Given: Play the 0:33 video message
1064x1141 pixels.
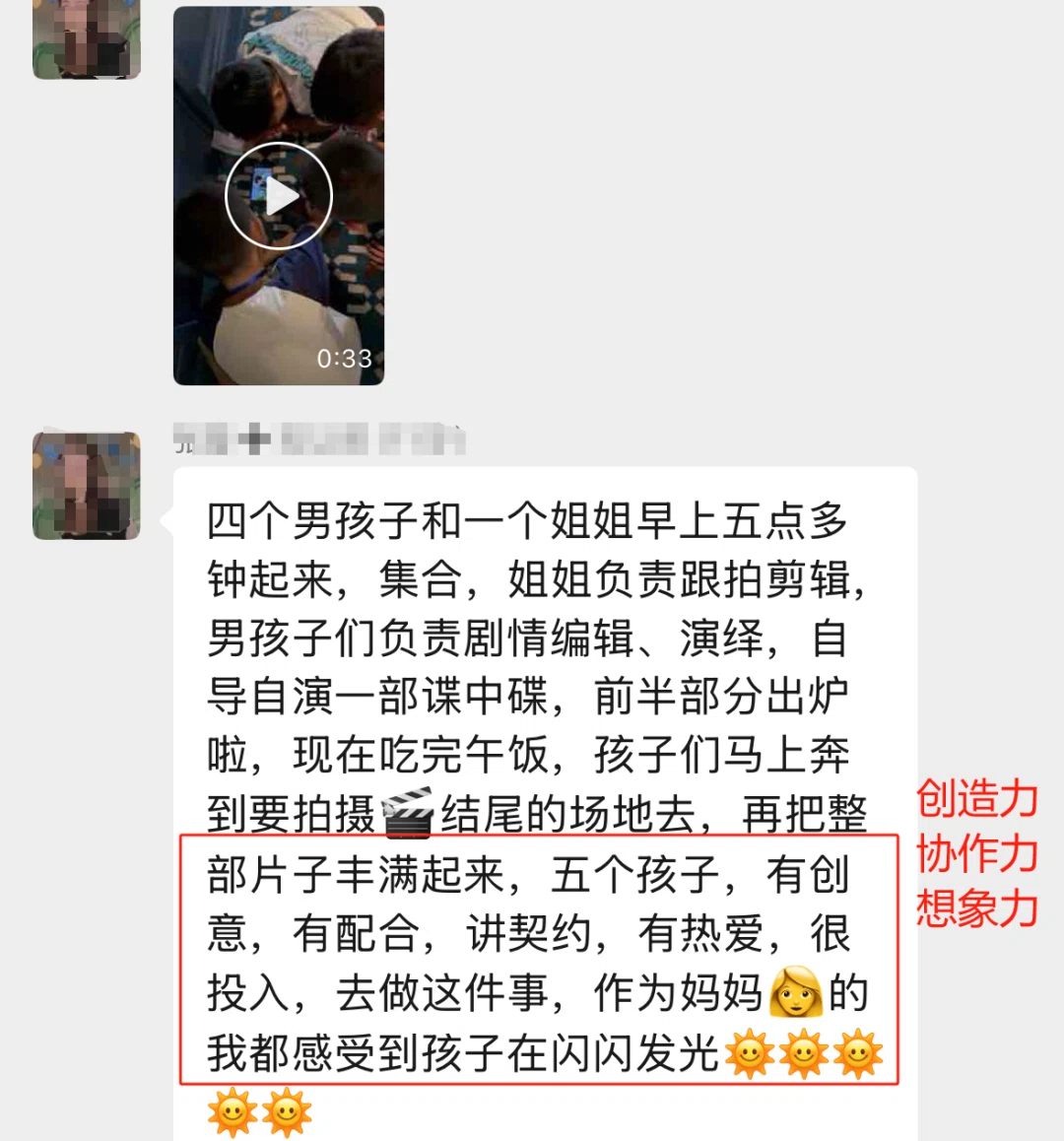Looking at the screenshot, I should tap(279, 196).
